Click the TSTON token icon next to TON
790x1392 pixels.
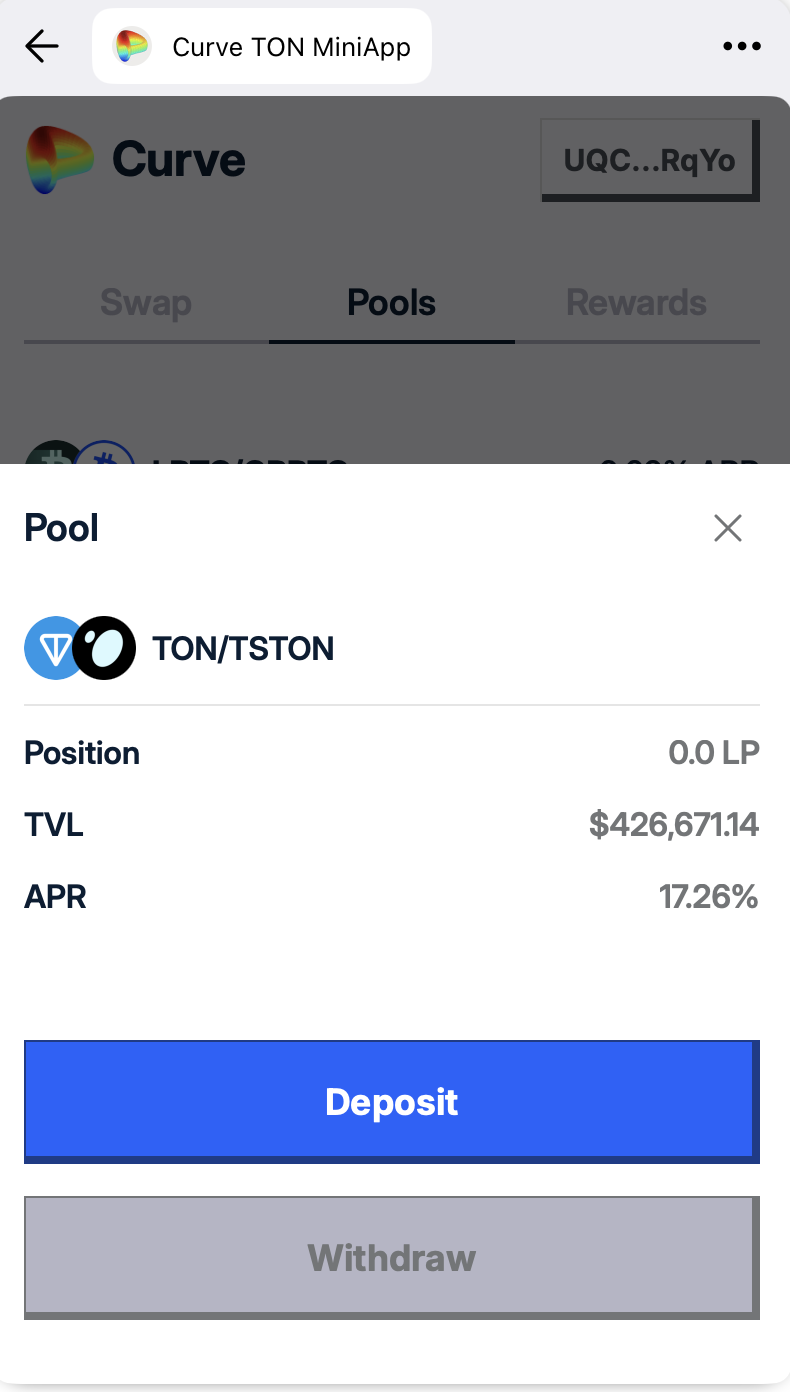[104, 648]
